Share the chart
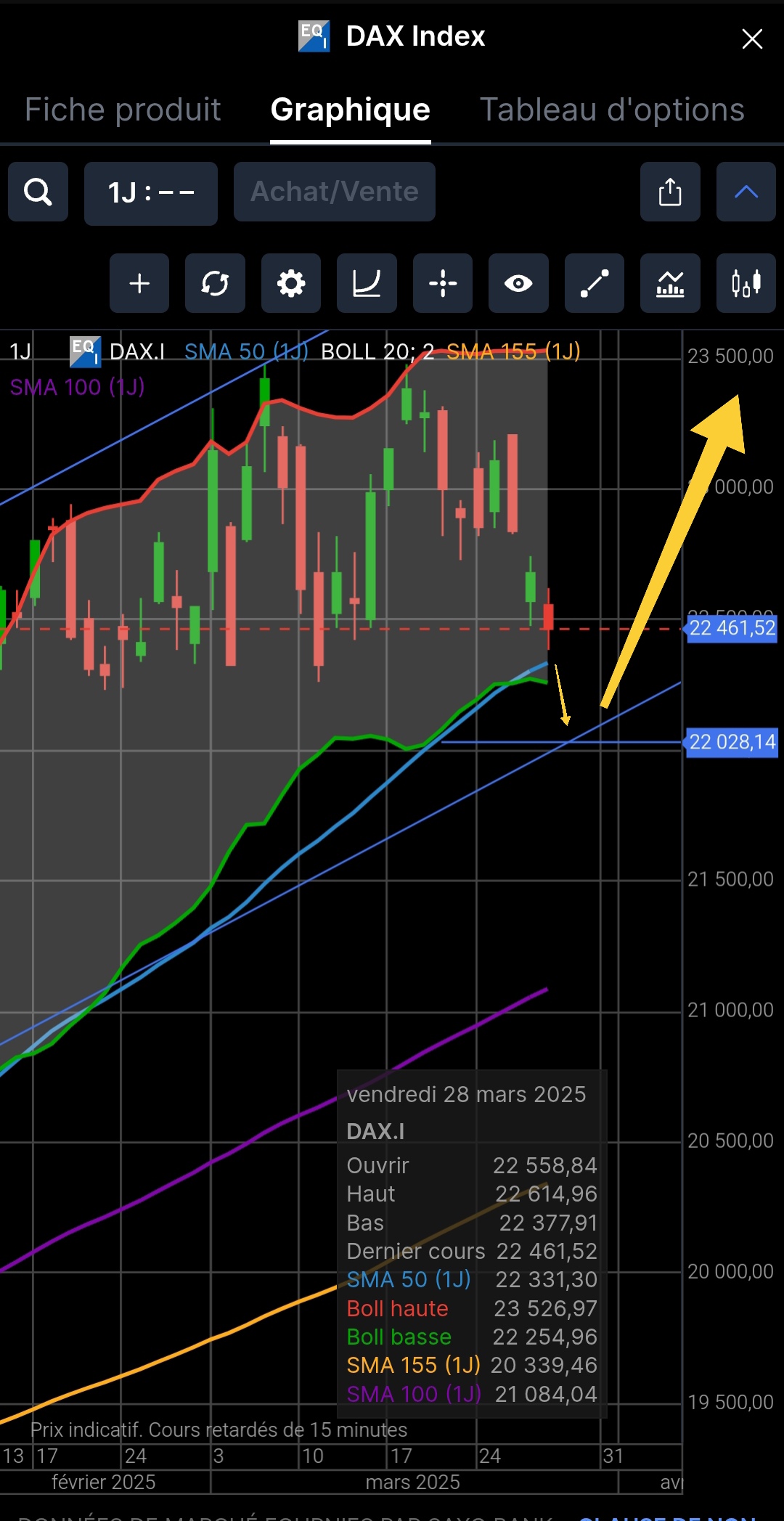Image resolution: width=784 pixels, height=1521 pixels. [x=670, y=192]
